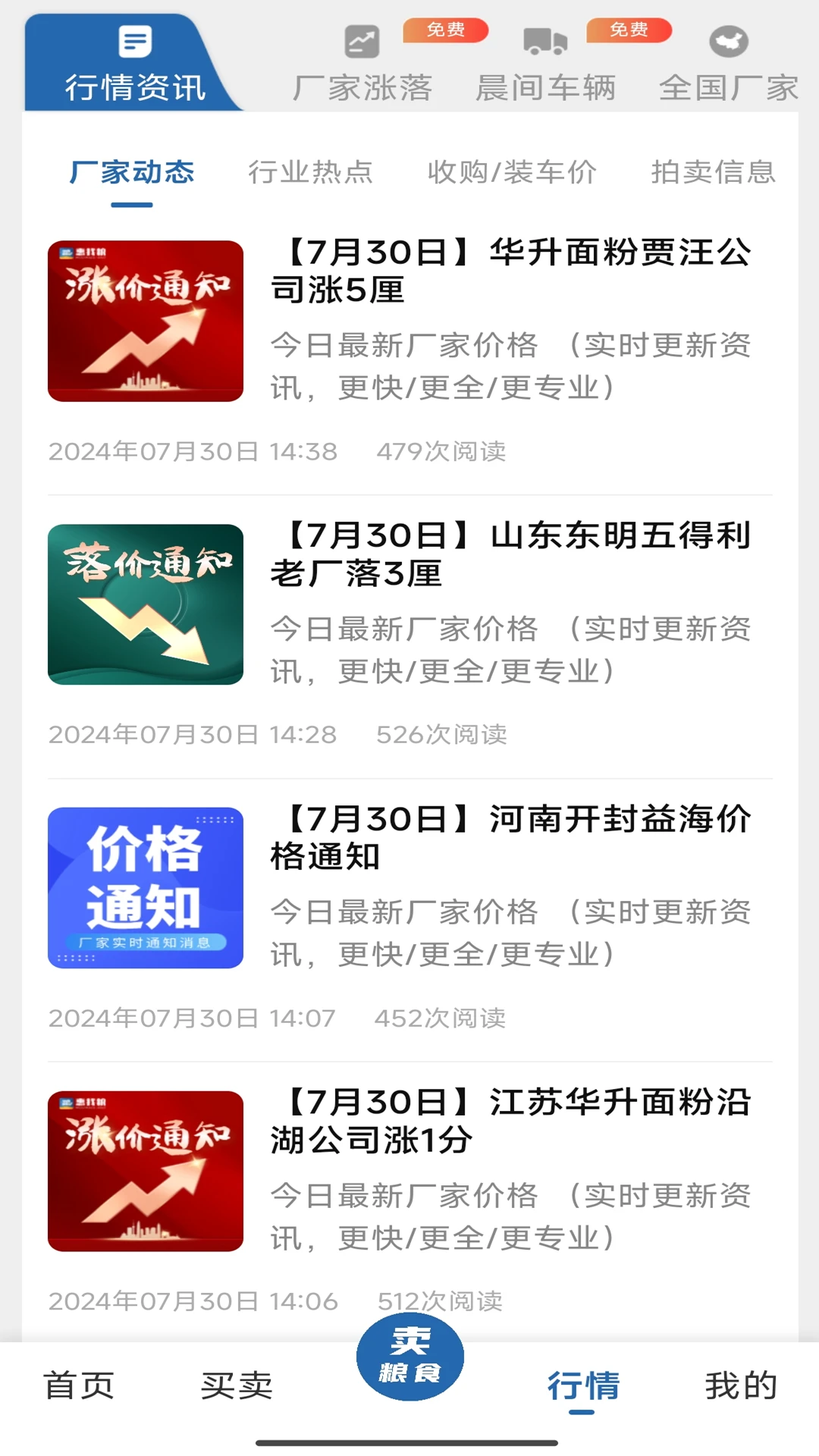The width and height of the screenshot is (819, 1456).
Task: Open the 收购/装车价 section
Action: [x=511, y=173]
